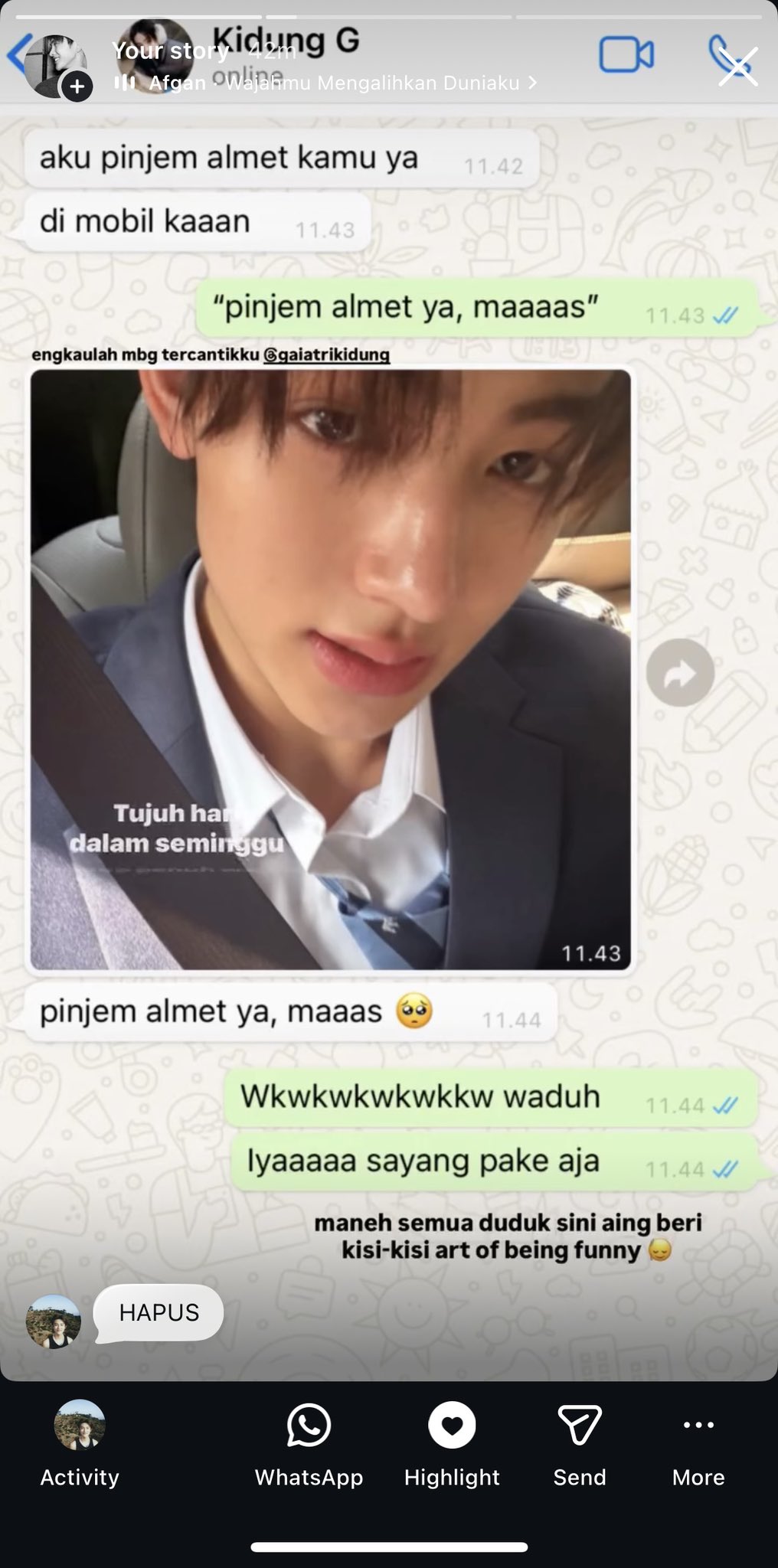Share this story to WhatsApp
This screenshot has height=1568, width=778.
coord(309,1445)
